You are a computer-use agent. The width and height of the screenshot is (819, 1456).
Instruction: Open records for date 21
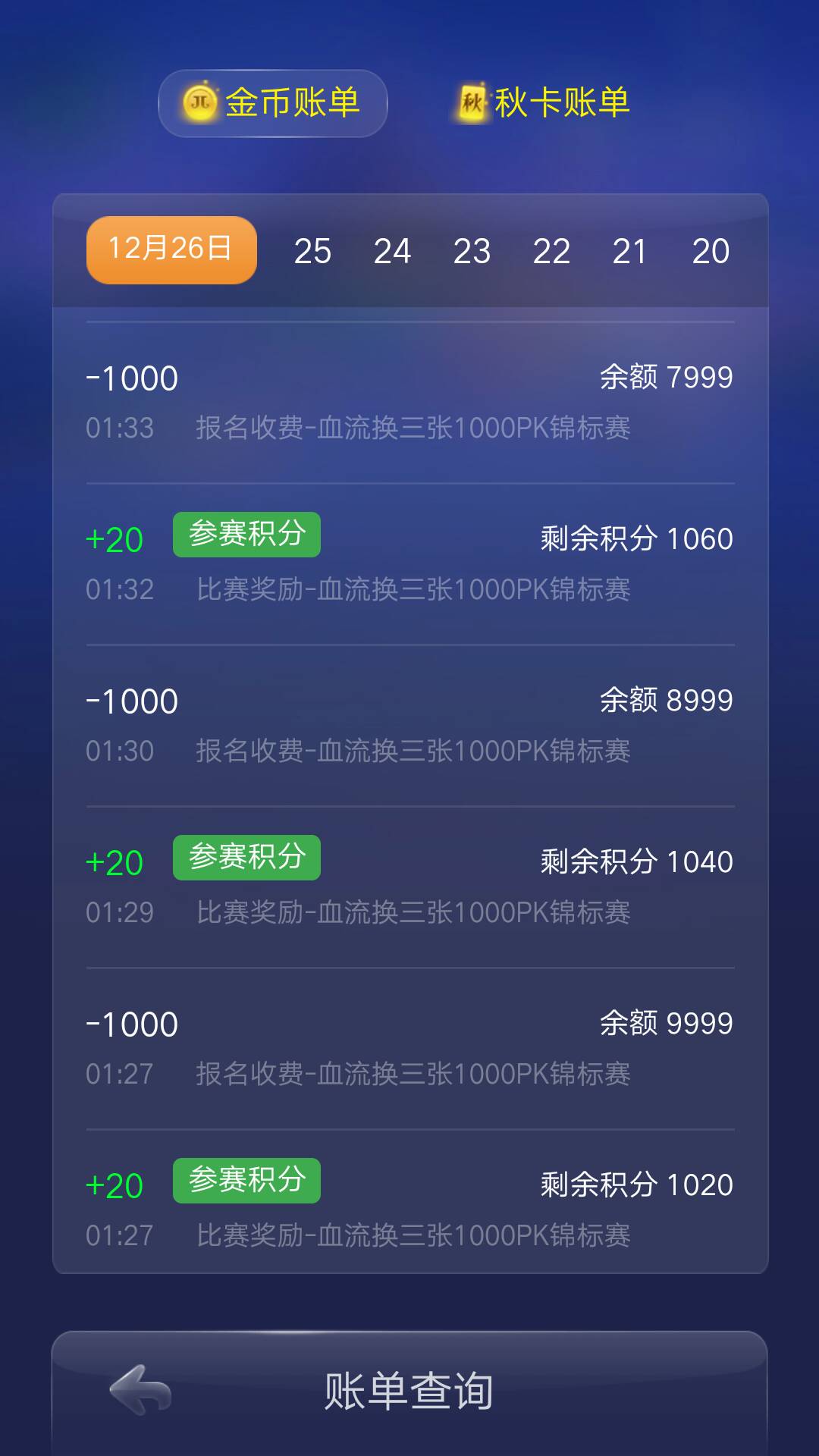pyautogui.click(x=629, y=250)
